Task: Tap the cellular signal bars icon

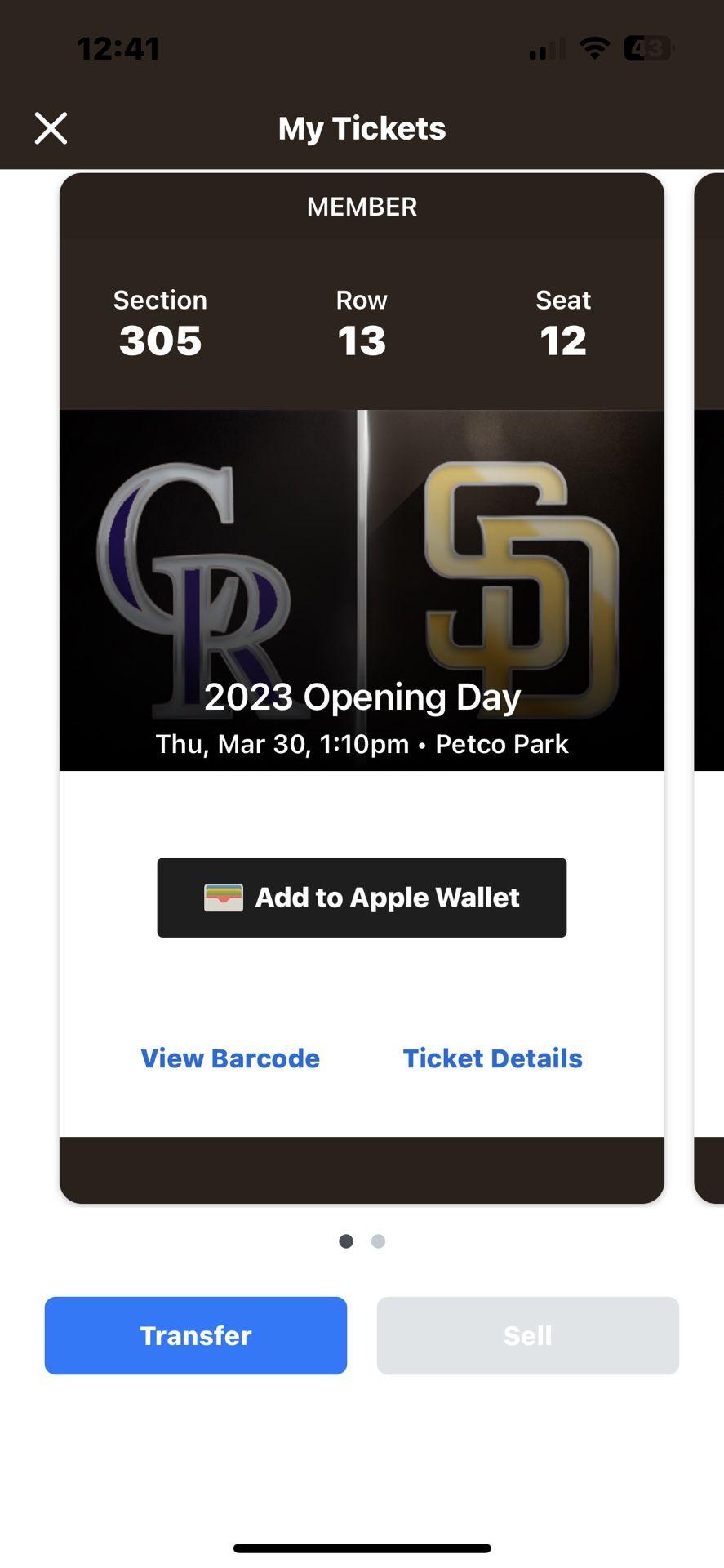Action: pos(544,47)
